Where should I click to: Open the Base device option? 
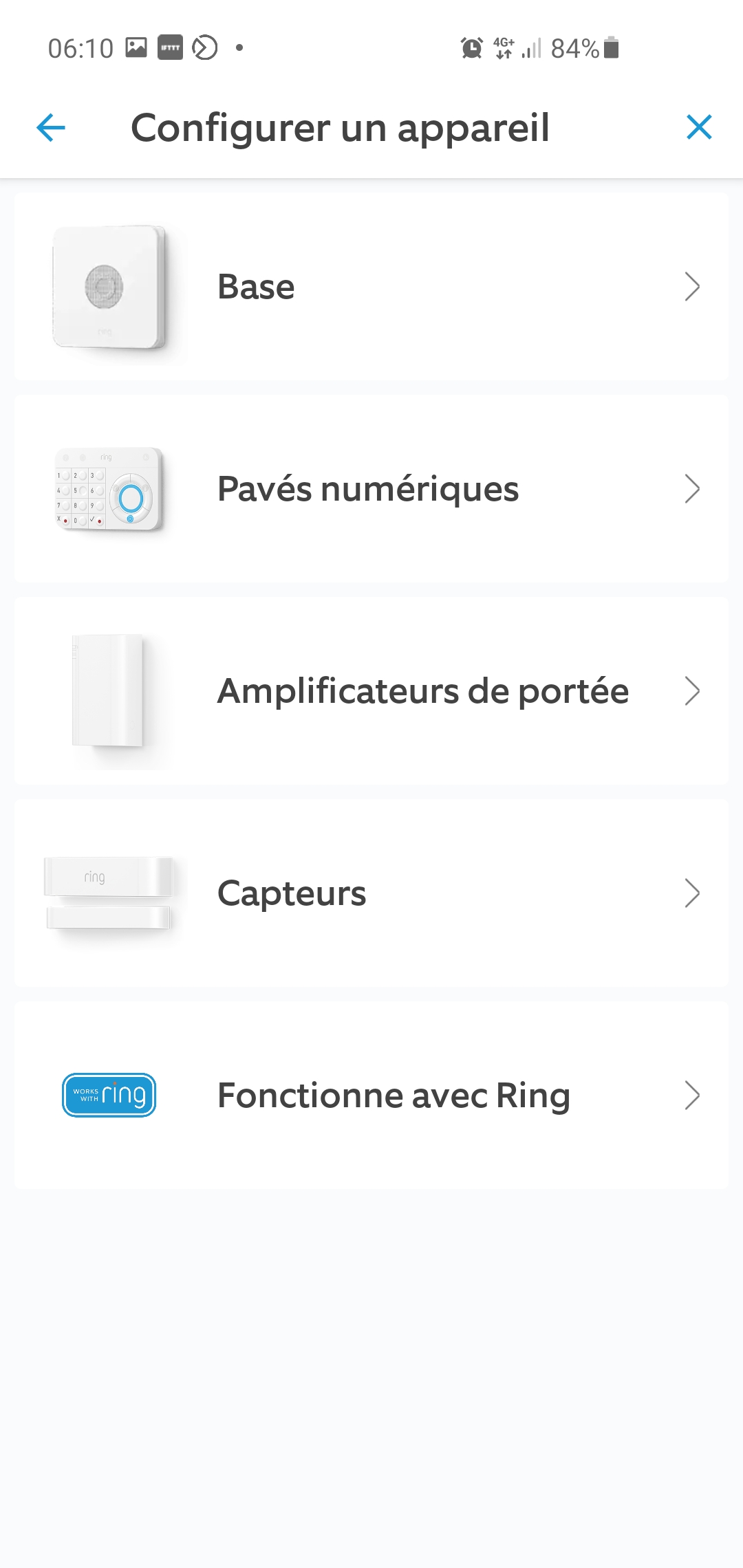(371, 287)
